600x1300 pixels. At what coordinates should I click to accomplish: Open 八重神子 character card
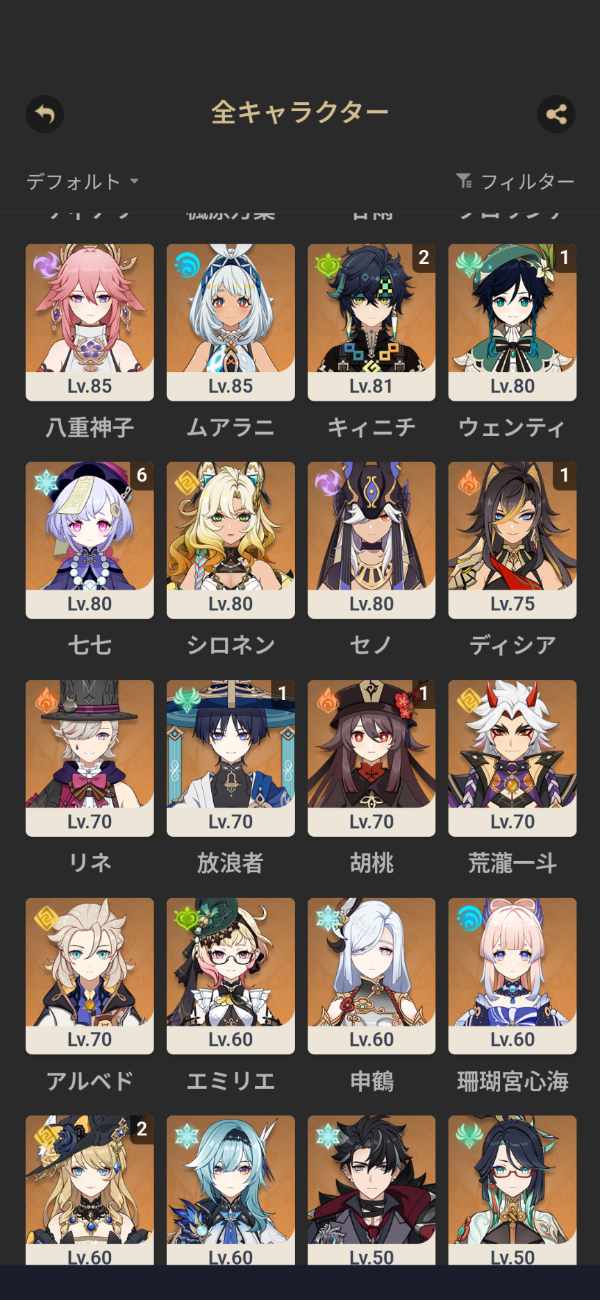tap(90, 322)
